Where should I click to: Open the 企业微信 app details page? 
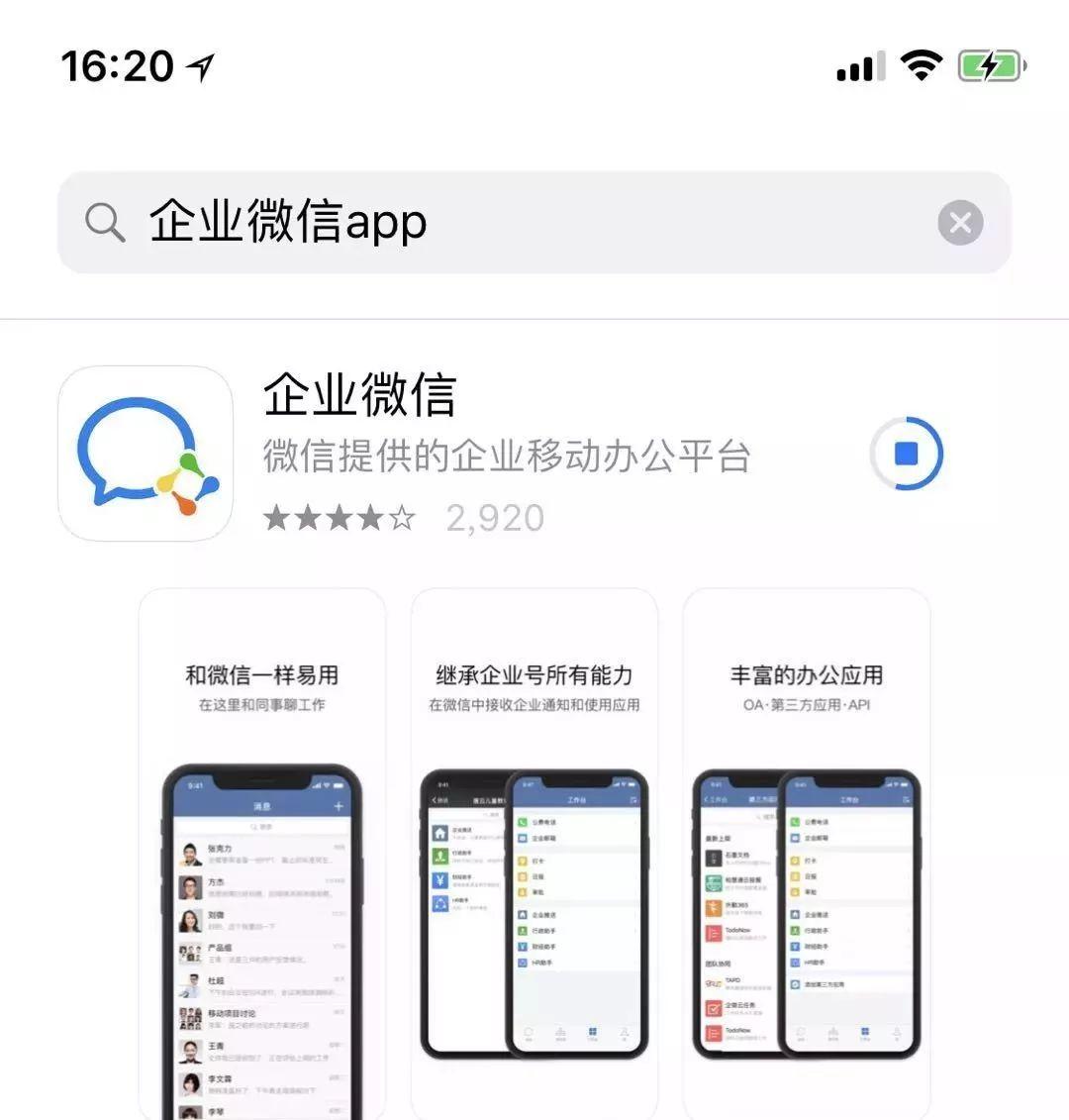(x=359, y=396)
